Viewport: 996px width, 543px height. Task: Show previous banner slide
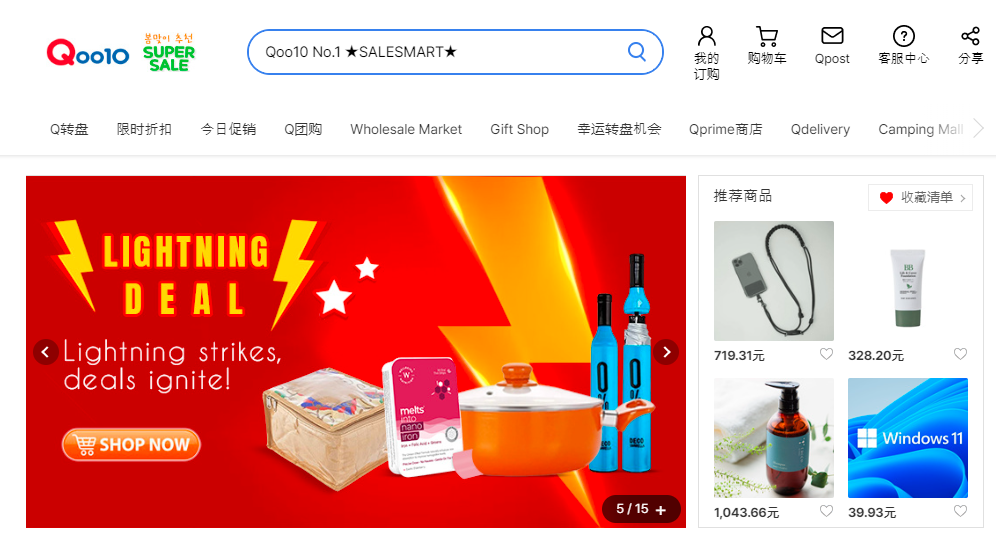pos(45,352)
